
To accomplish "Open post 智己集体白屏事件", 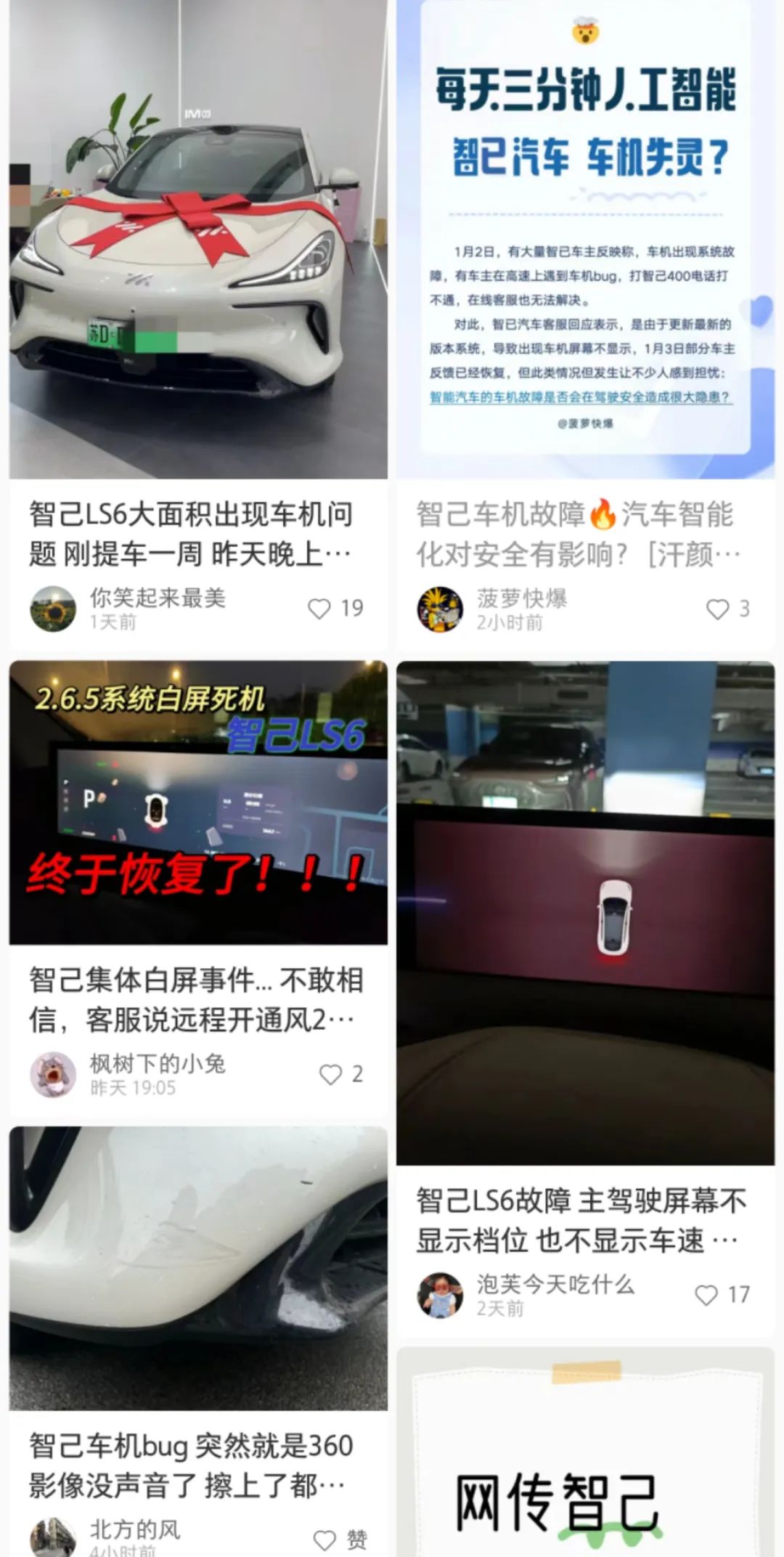I will click(196, 999).
